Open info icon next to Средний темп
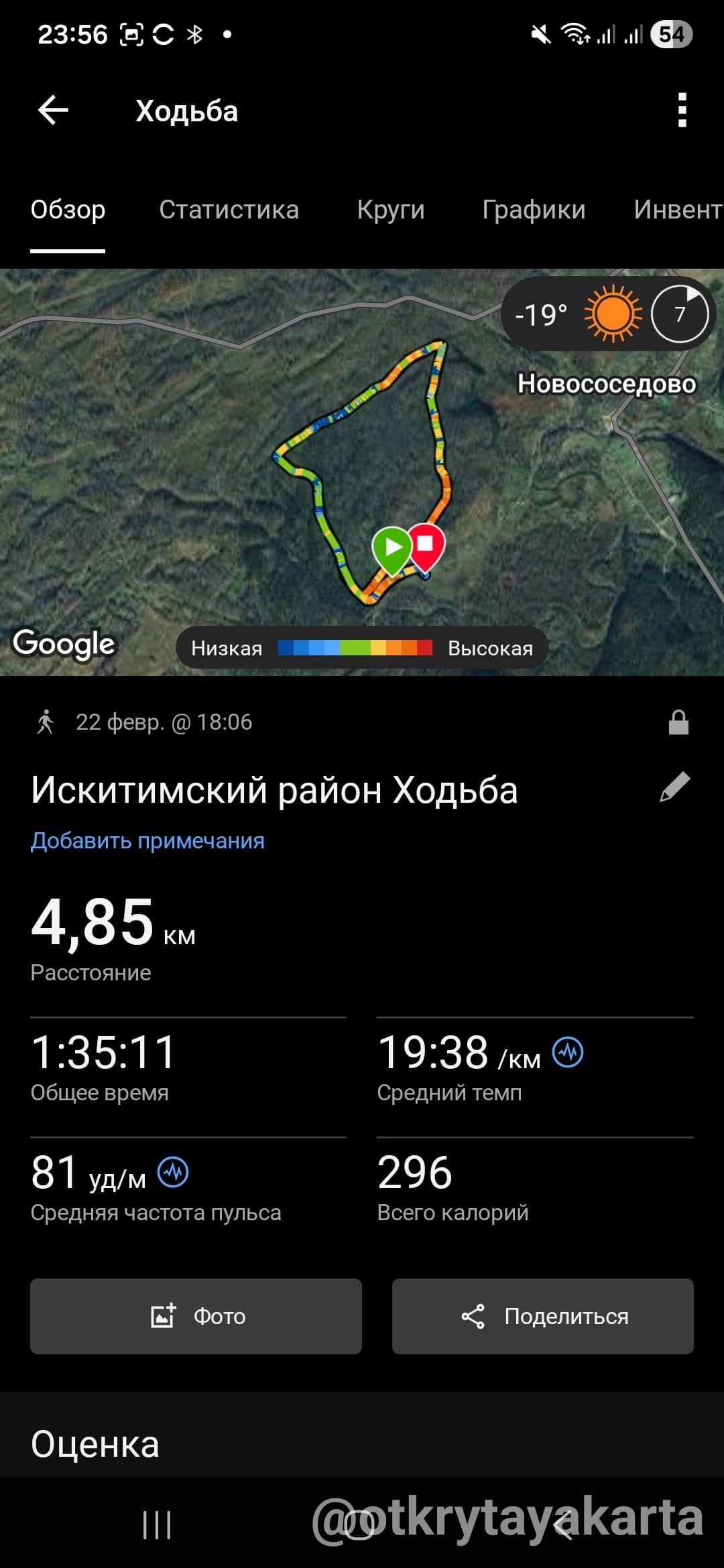Viewport: 724px width, 1568px height. point(568,1052)
